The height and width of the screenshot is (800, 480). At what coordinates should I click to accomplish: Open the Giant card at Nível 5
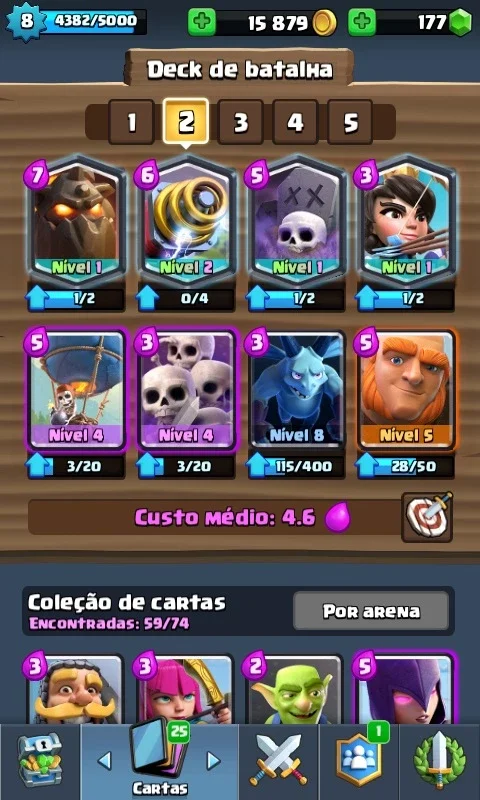[x=407, y=390]
